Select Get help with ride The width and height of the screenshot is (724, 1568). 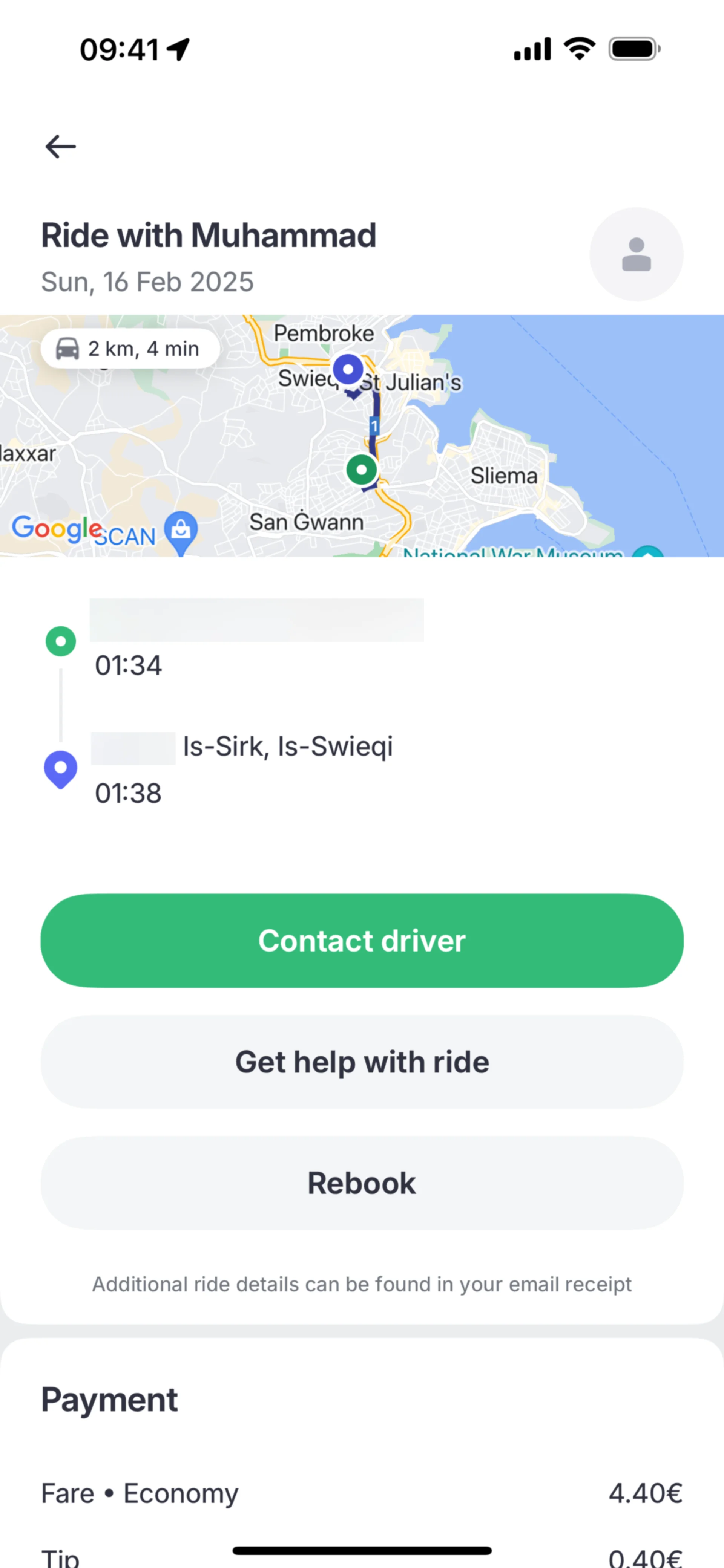click(362, 1062)
